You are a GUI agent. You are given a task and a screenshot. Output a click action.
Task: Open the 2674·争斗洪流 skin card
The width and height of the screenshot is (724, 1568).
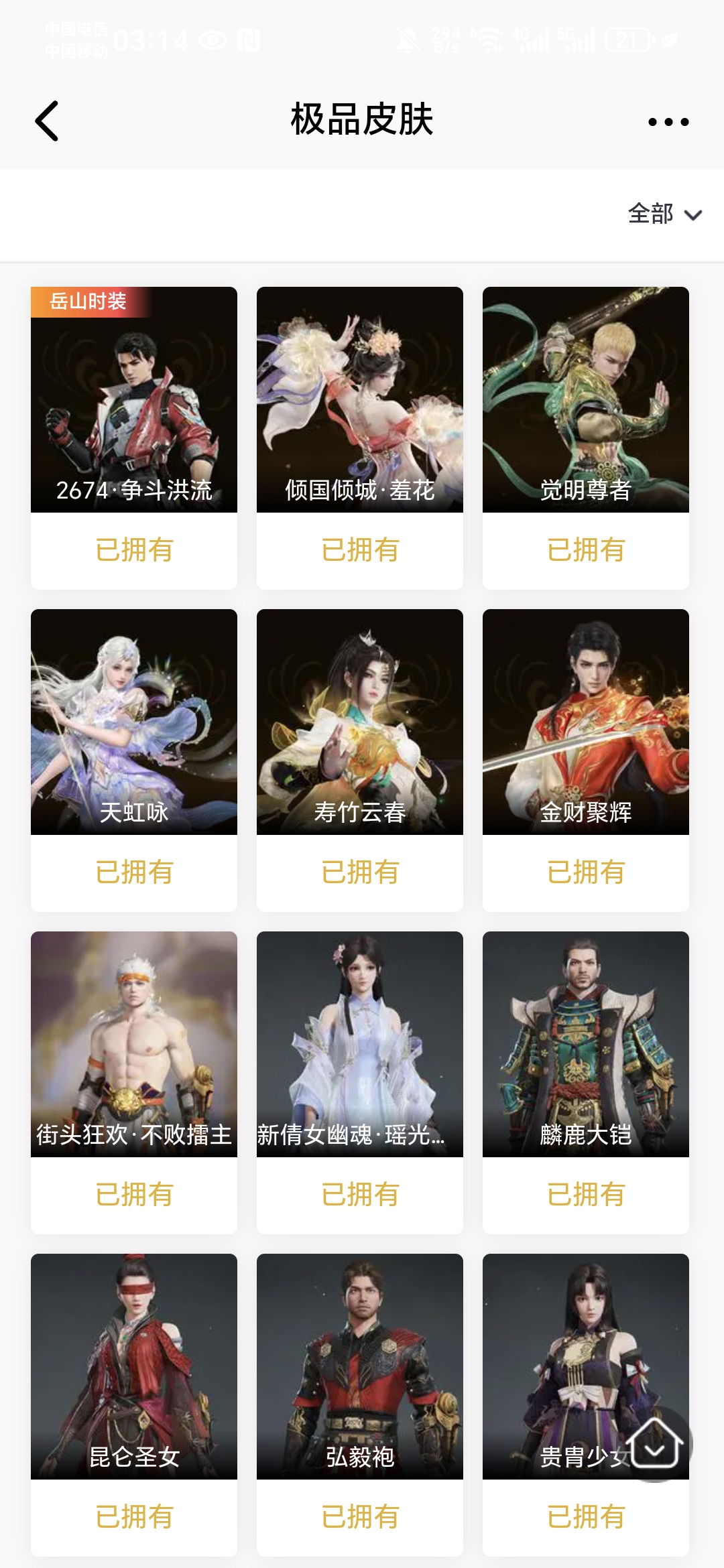pos(134,438)
